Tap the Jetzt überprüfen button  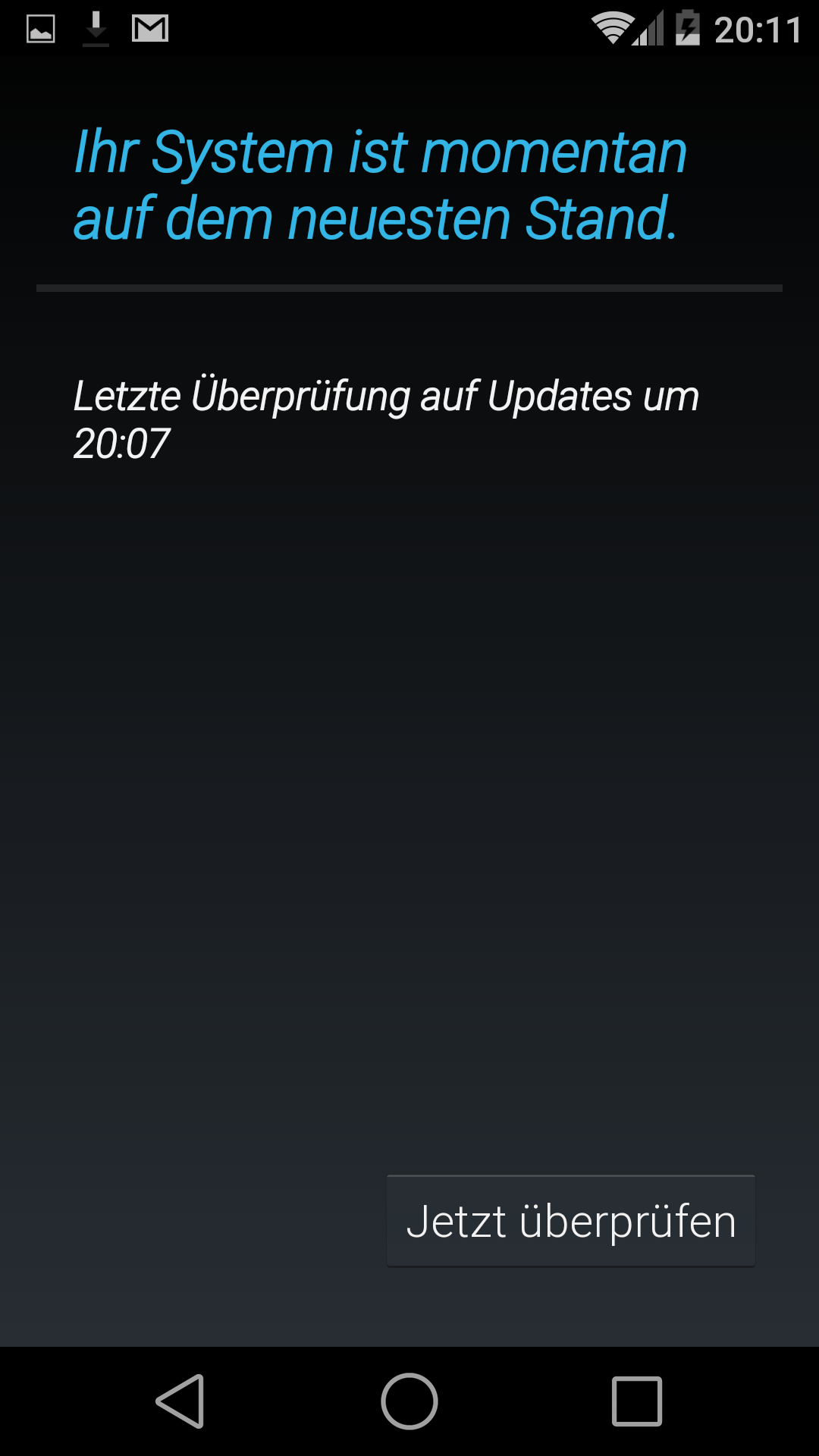(x=571, y=1221)
